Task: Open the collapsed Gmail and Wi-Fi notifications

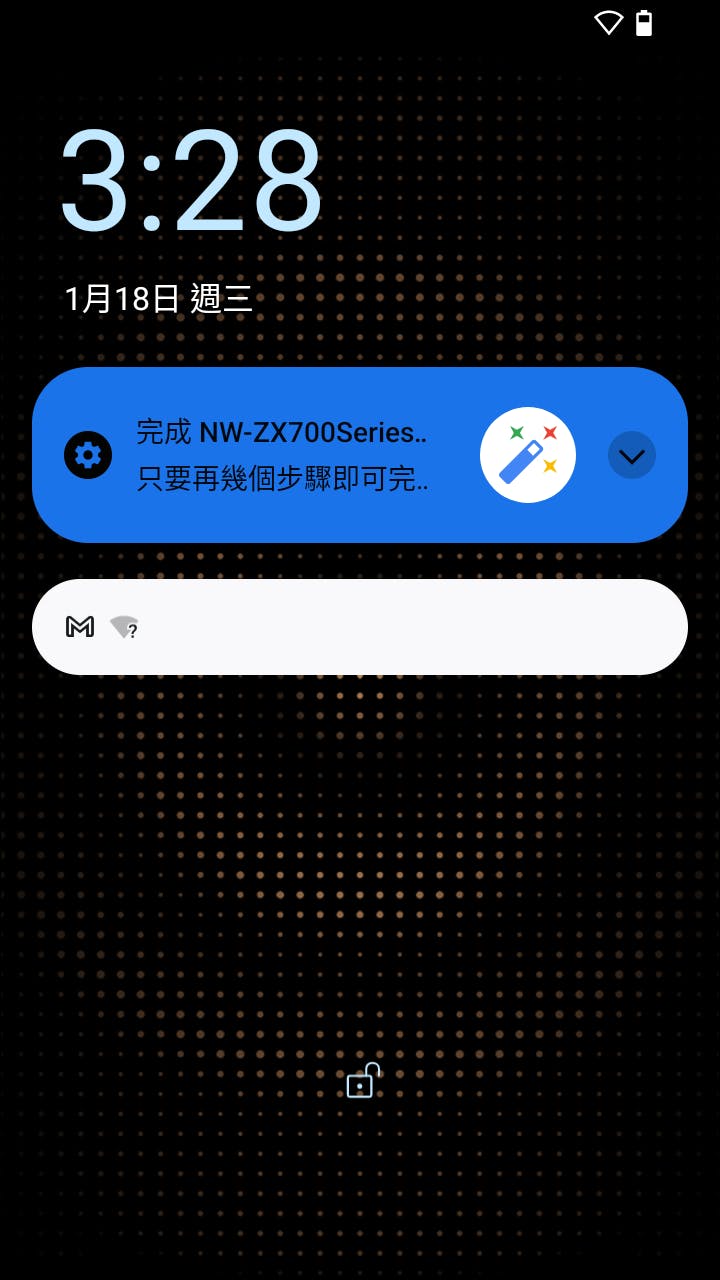Action: [x=360, y=627]
